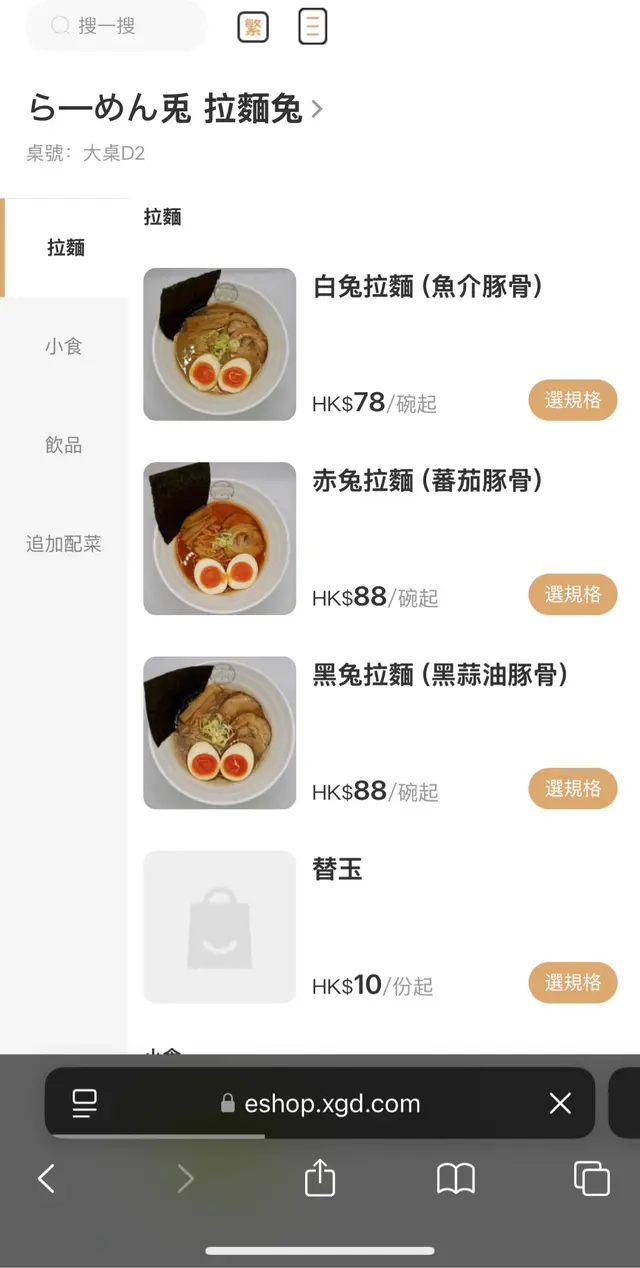Open the 搜一搜 search box
Screen dimensions: 640x1268
click(115, 26)
